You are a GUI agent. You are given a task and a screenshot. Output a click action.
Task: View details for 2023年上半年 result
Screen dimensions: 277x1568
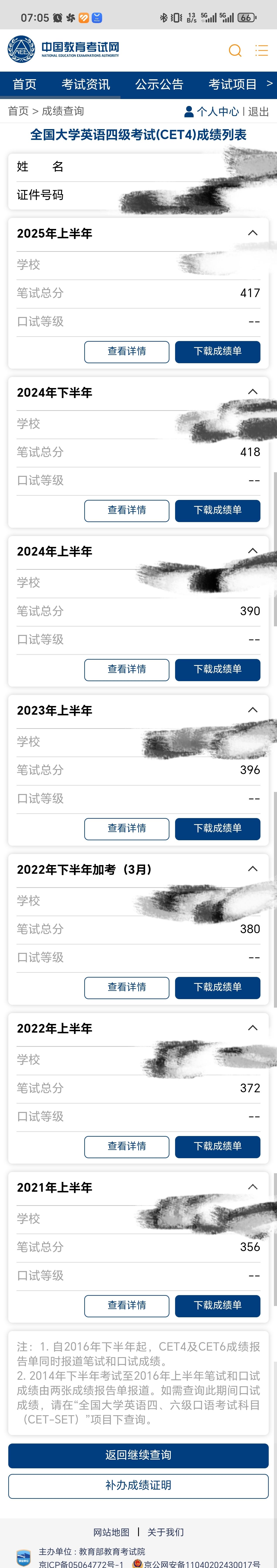(x=127, y=829)
